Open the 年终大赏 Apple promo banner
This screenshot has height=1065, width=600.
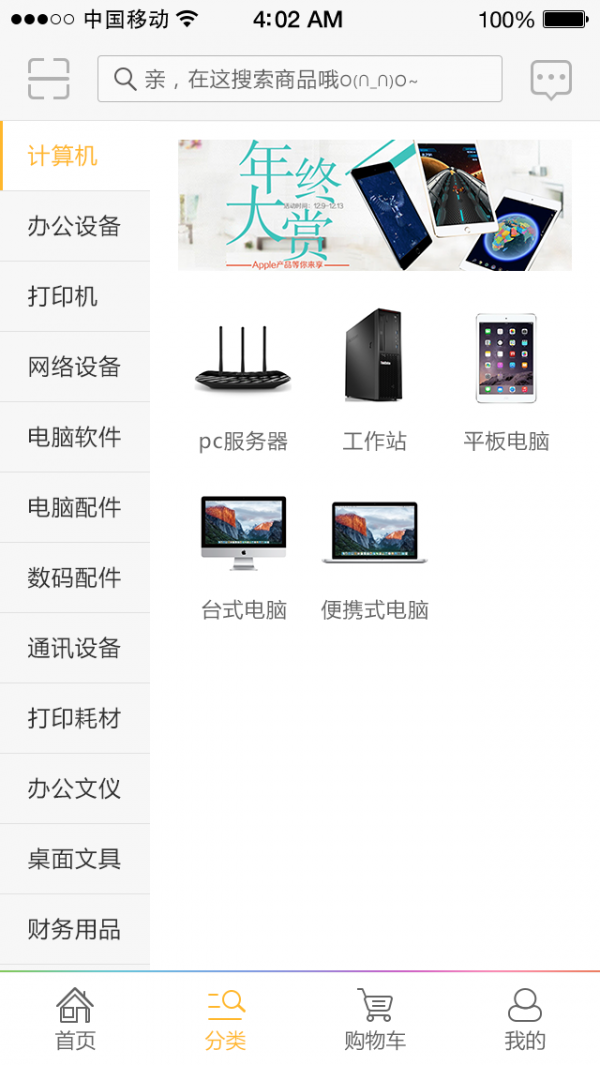tap(375, 205)
